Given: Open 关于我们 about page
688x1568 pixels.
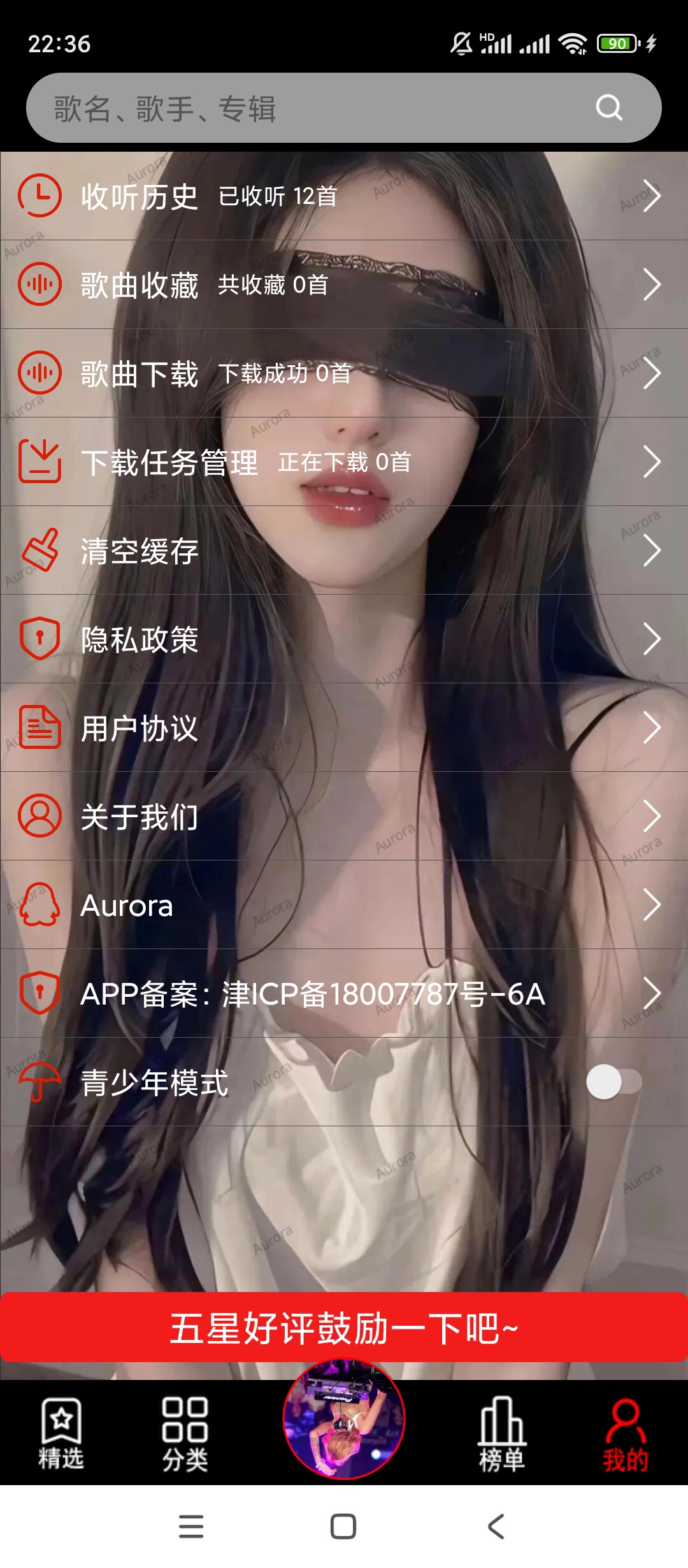Looking at the screenshot, I should (344, 816).
